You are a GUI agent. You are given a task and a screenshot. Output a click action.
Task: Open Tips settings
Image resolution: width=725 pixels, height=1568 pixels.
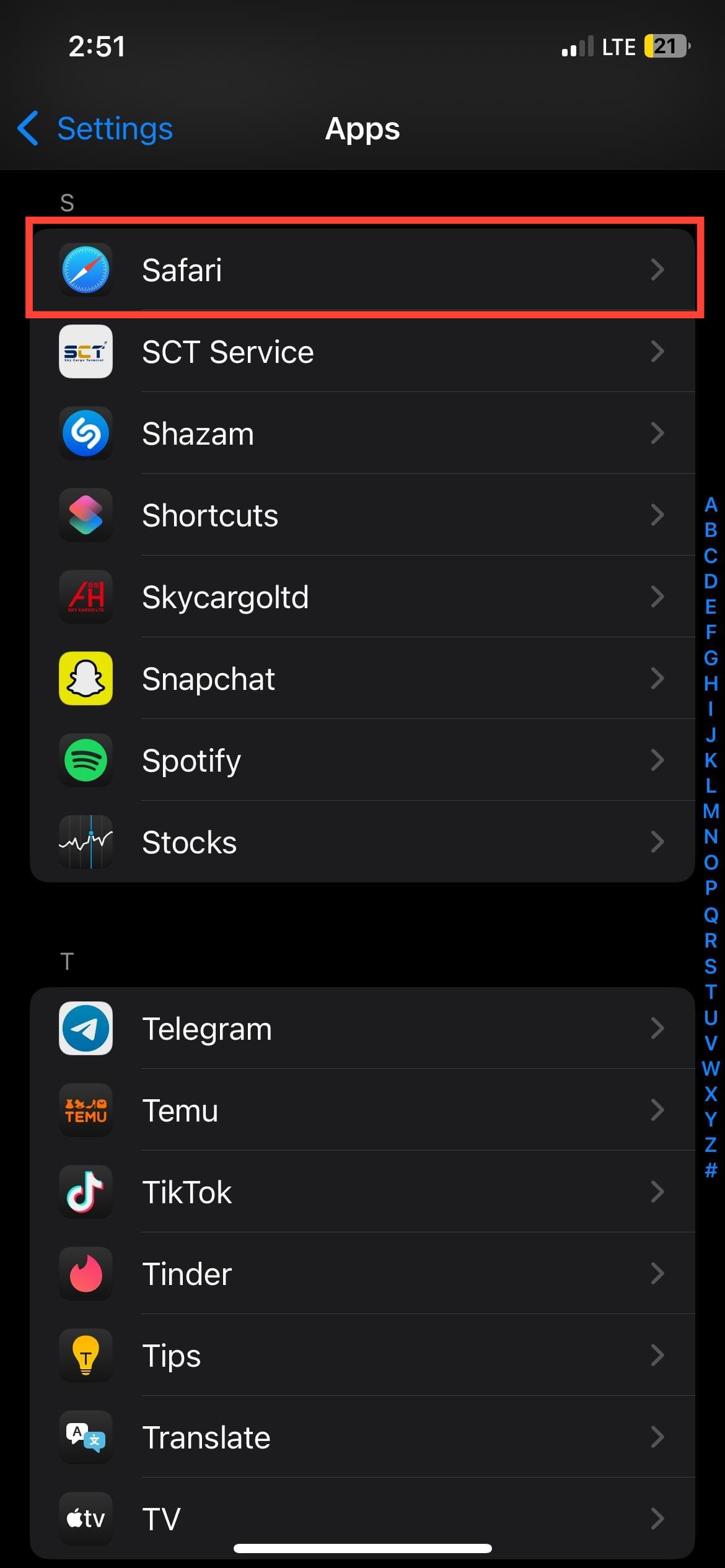click(362, 1356)
